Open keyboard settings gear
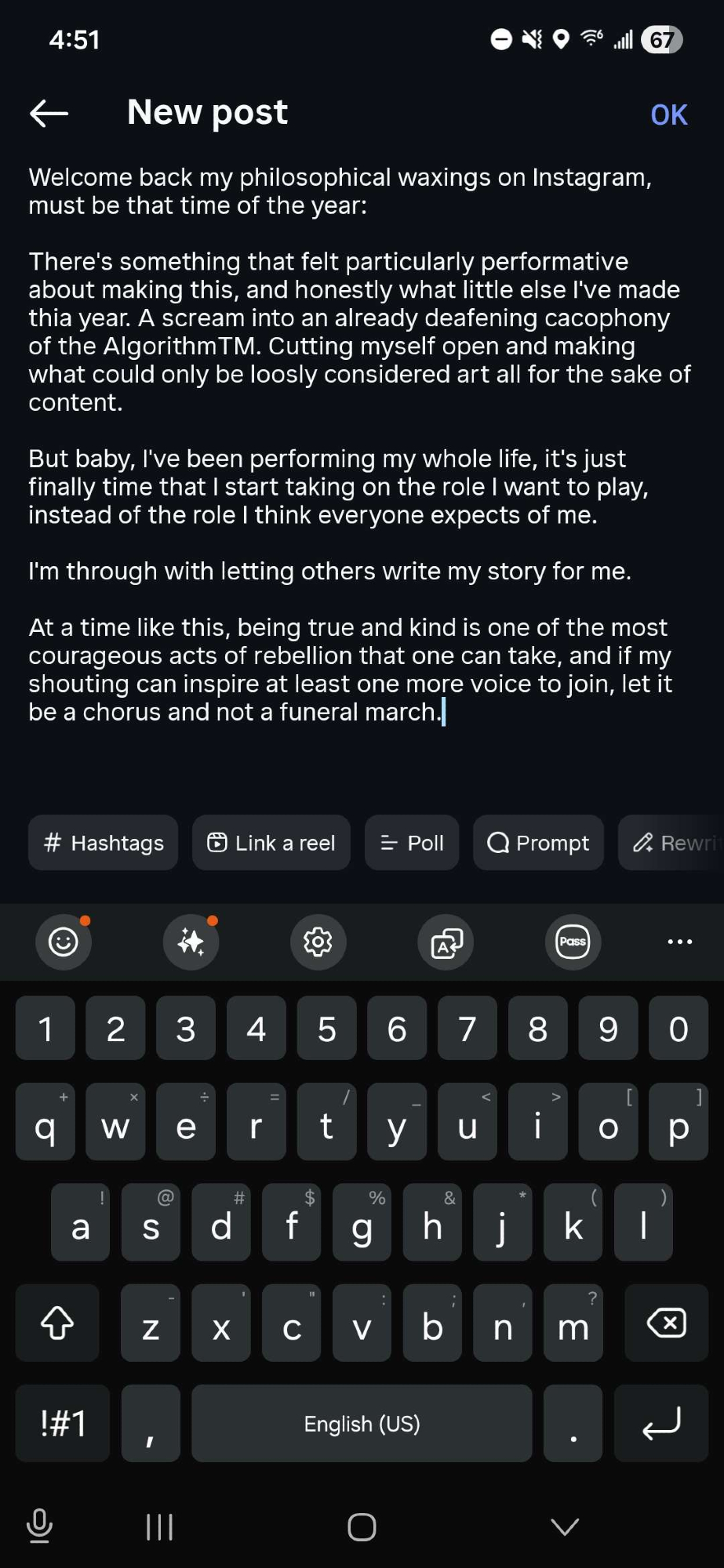The width and height of the screenshot is (724, 1568). pos(318,942)
